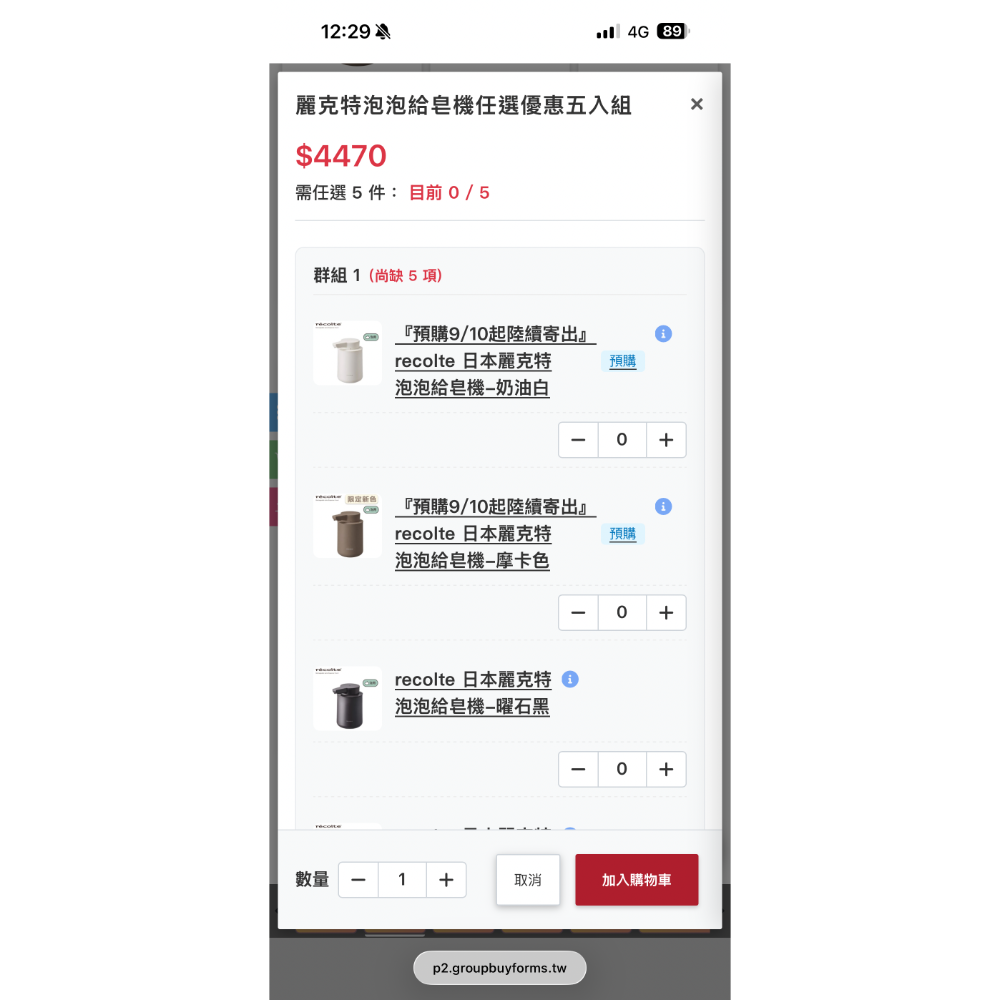Screen dimensions: 1000x1000
Task: Open the 曜石黑 soap dispenser product link
Action: (x=473, y=693)
